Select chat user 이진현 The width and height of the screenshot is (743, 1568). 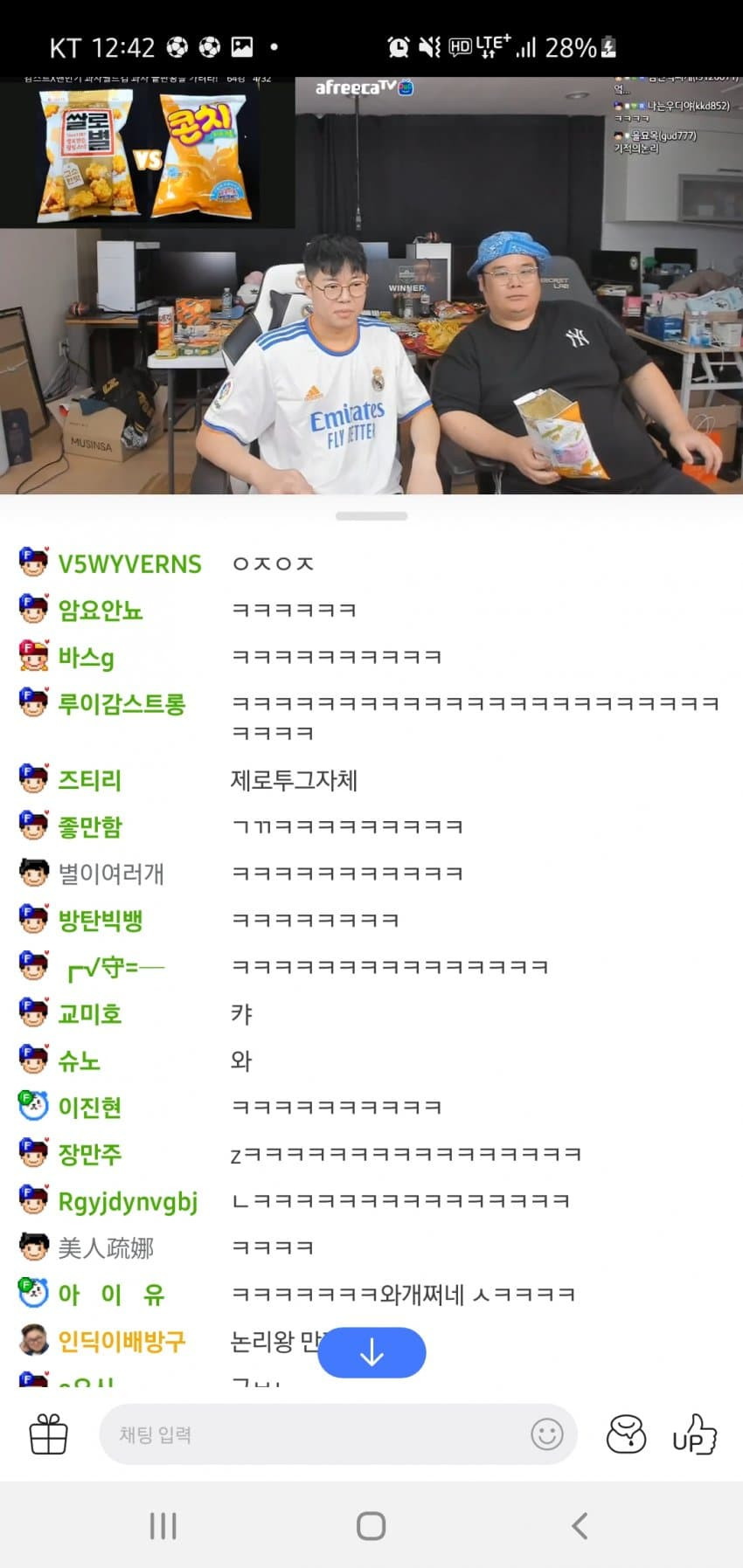point(89,1108)
